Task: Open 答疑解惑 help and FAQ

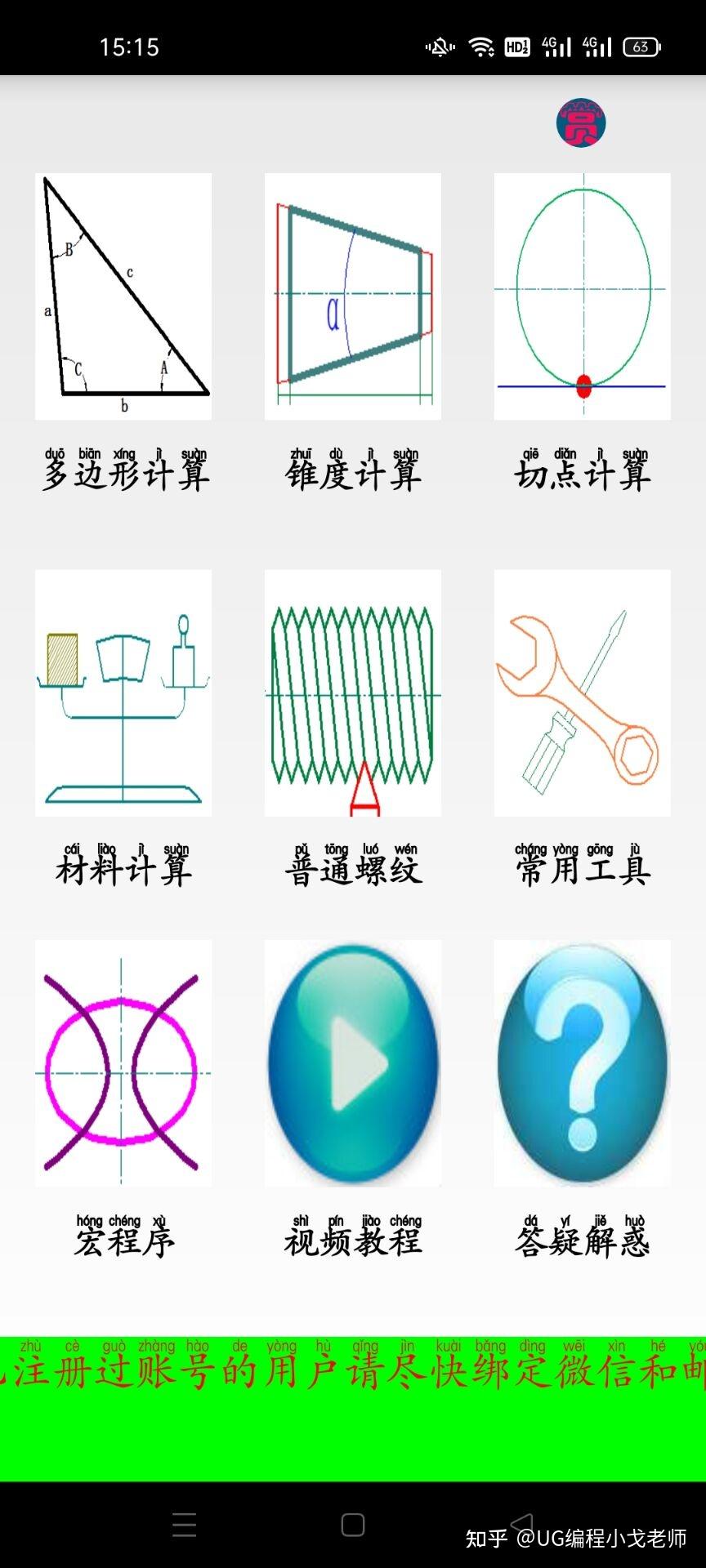Action: click(x=583, y=1063)
